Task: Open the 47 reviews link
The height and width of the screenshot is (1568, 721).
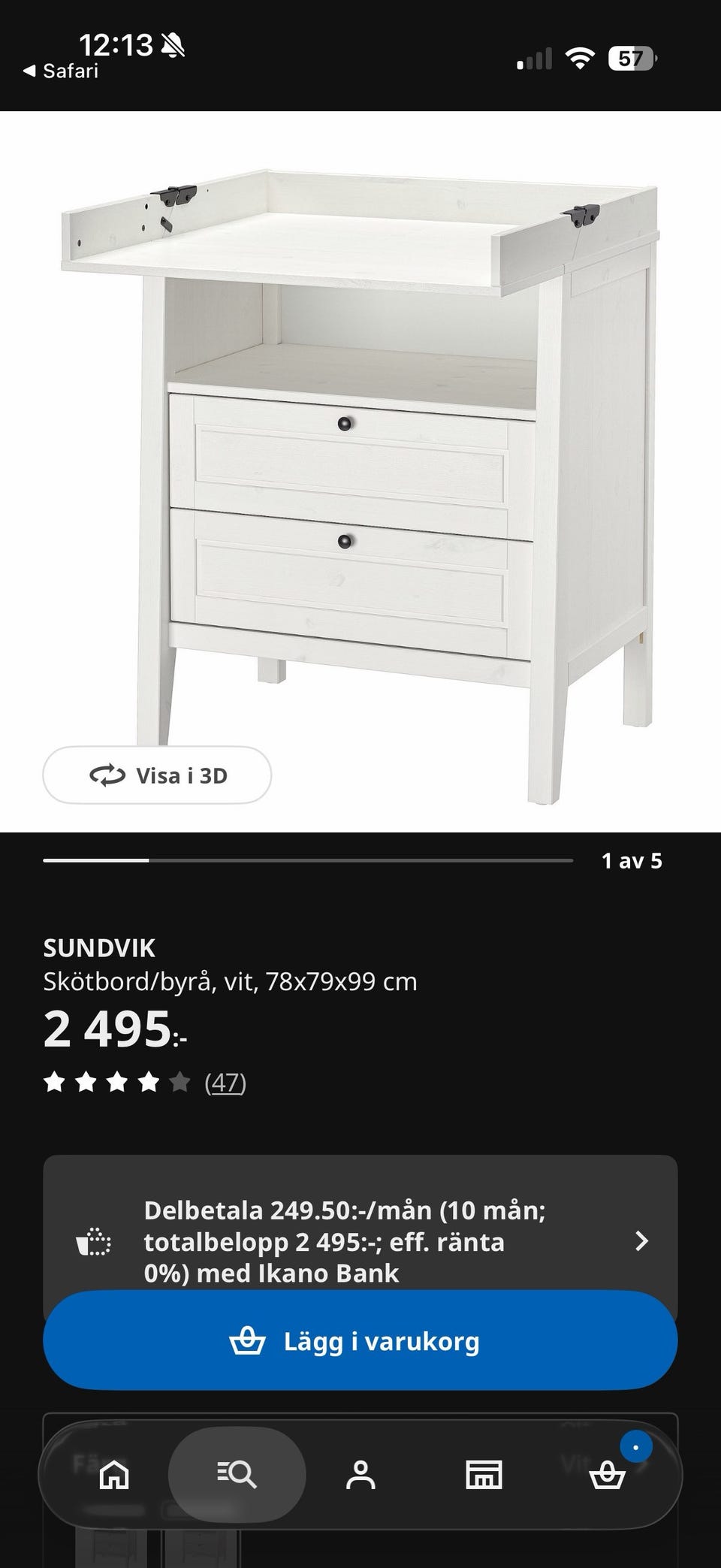Action: (x=225, y=1083)
